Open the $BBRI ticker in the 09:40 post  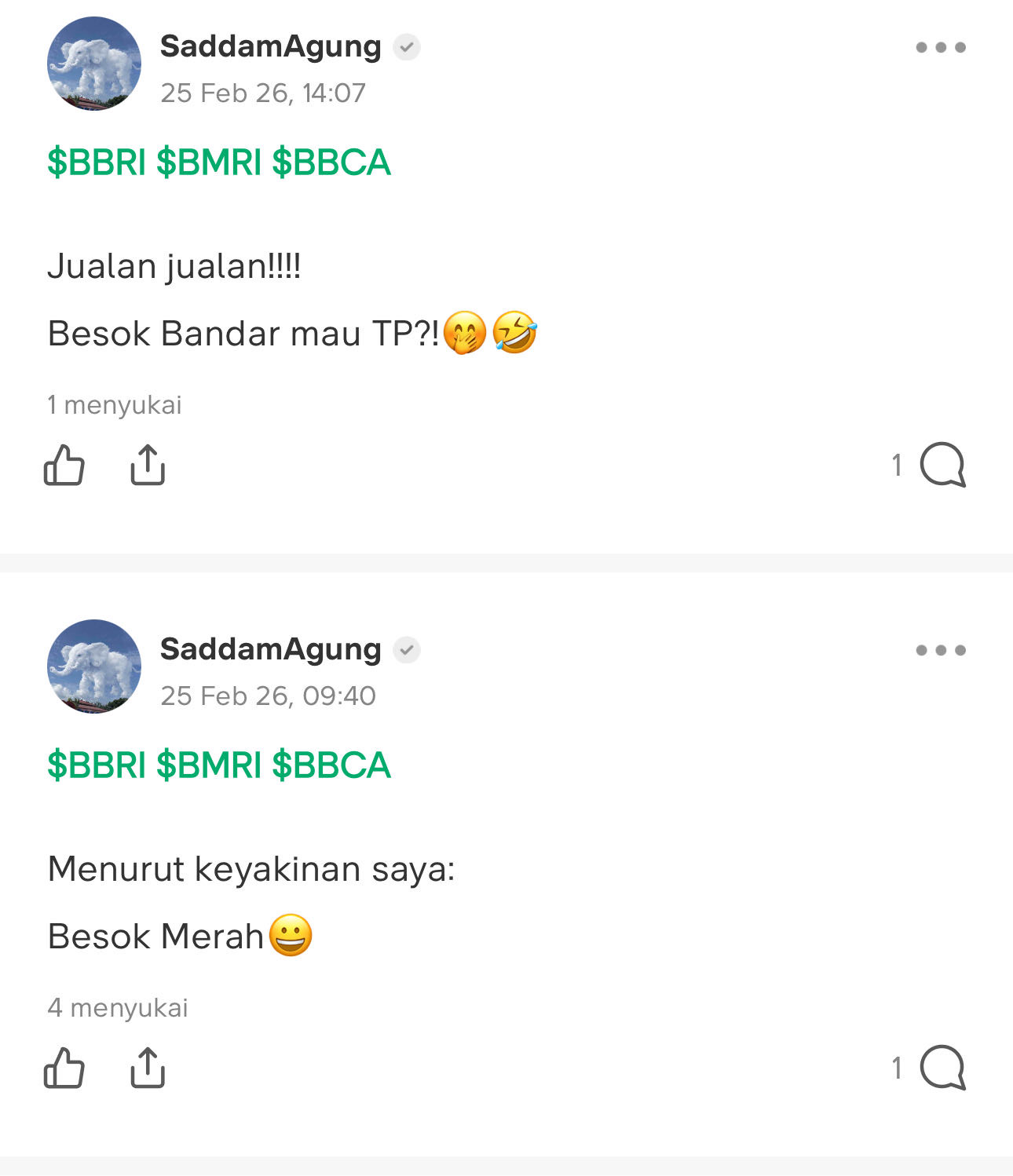click(97, 765)
